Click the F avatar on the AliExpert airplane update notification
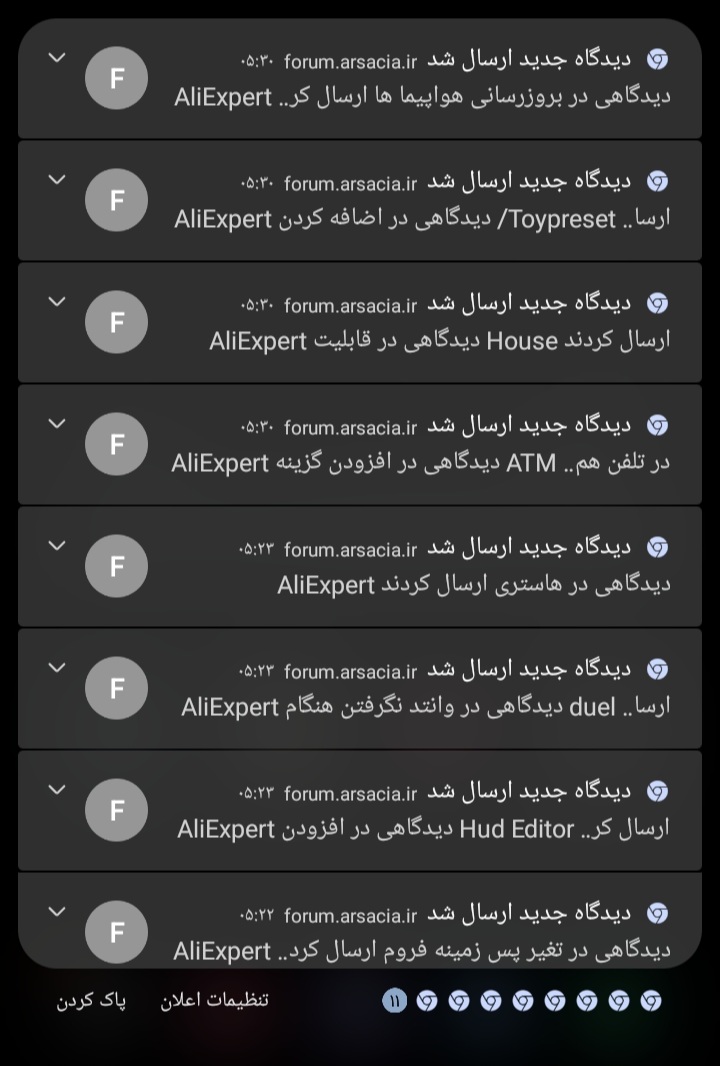The image size is (720, 1066). 117,77
